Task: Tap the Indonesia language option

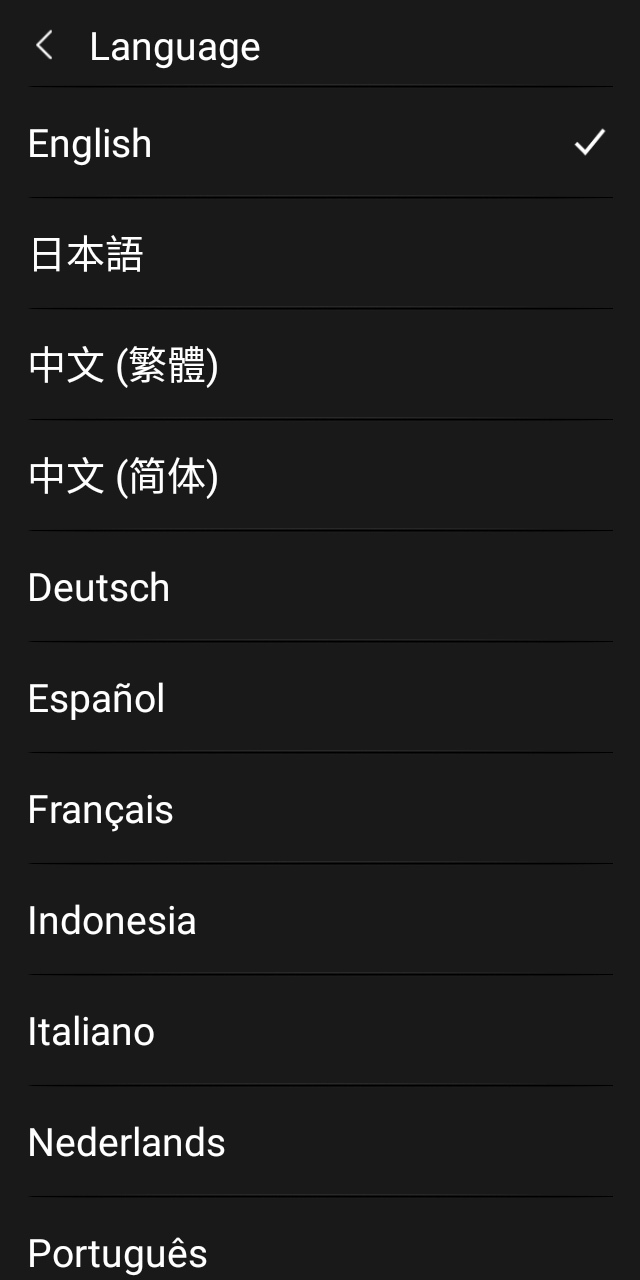Action: tap(112, 920)
